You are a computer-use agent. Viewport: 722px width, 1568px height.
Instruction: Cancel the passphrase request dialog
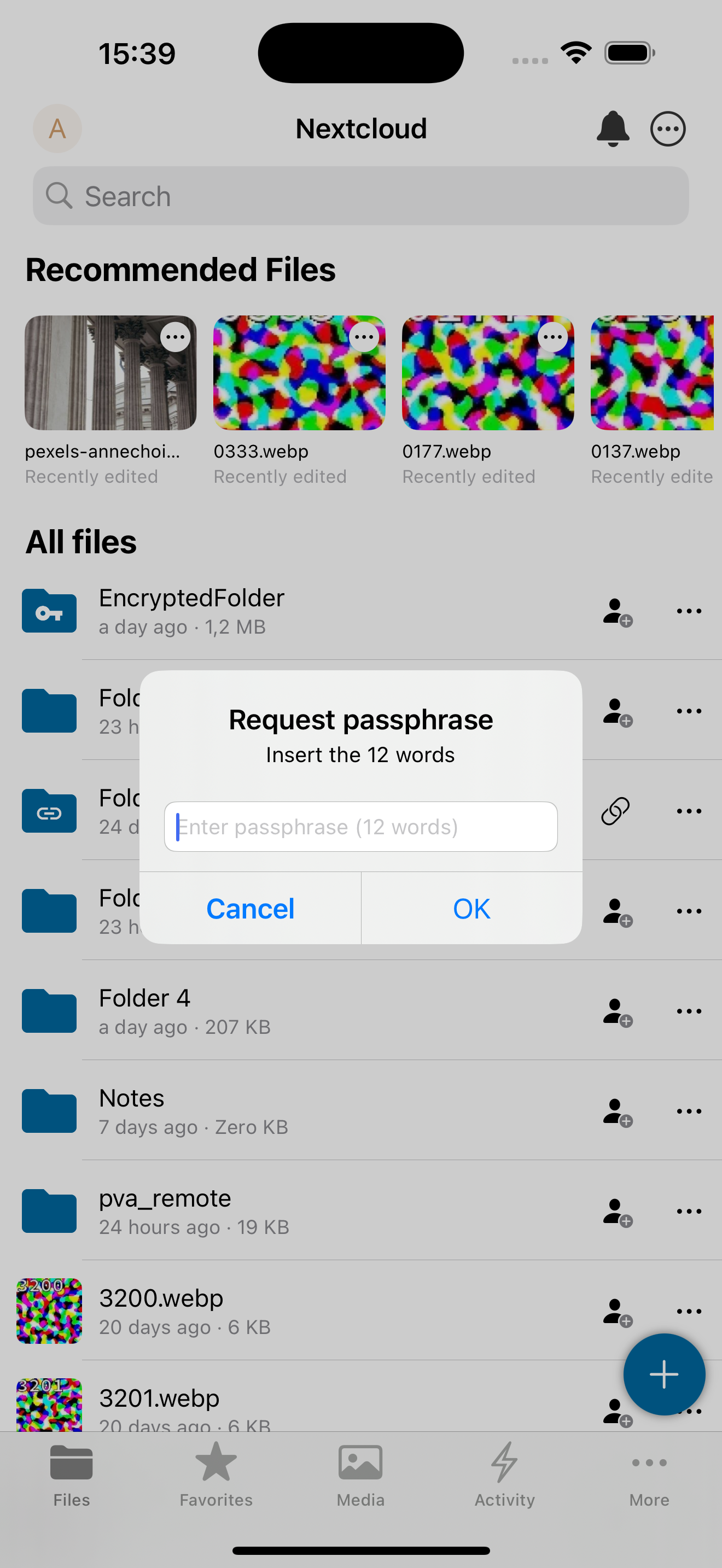[x=250, y=908]
